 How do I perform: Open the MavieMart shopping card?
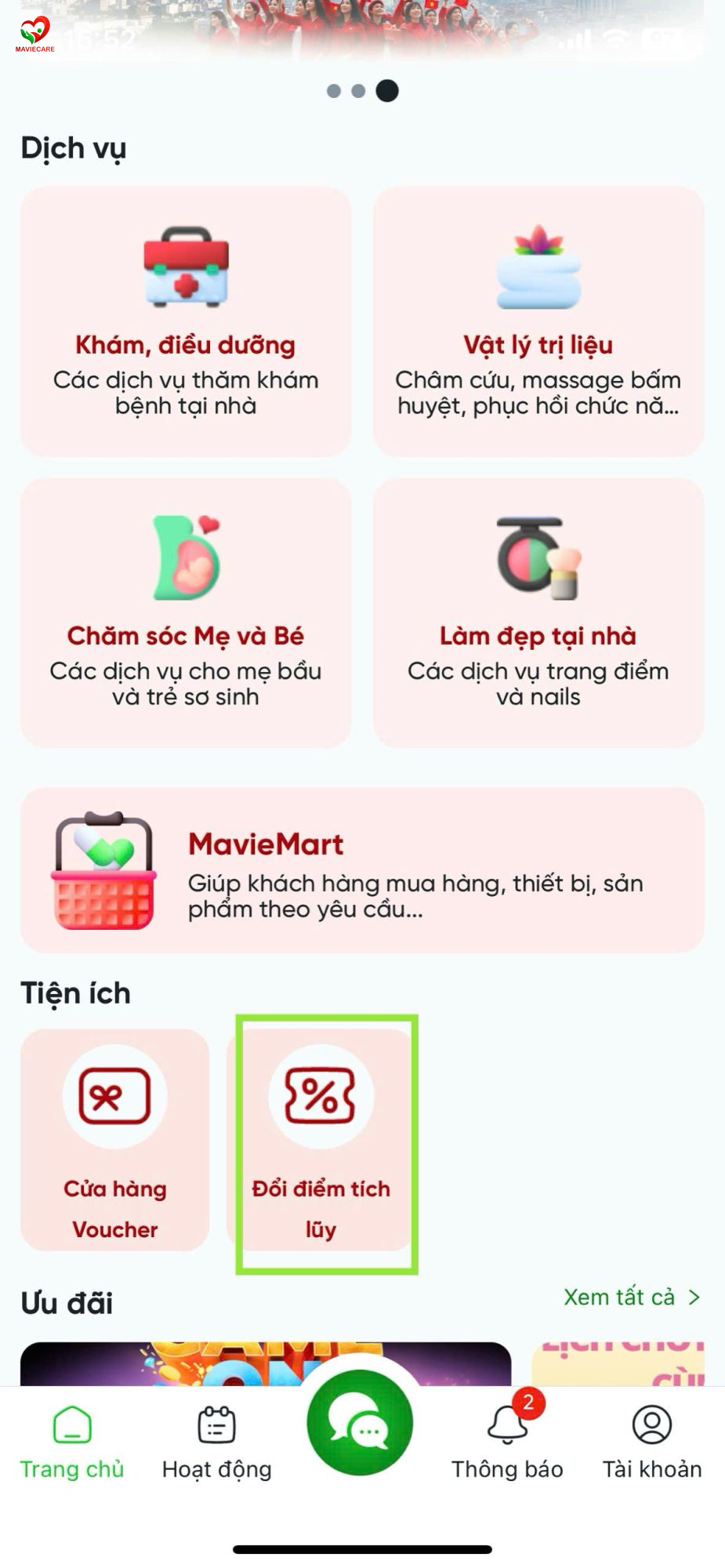(362, 870)
